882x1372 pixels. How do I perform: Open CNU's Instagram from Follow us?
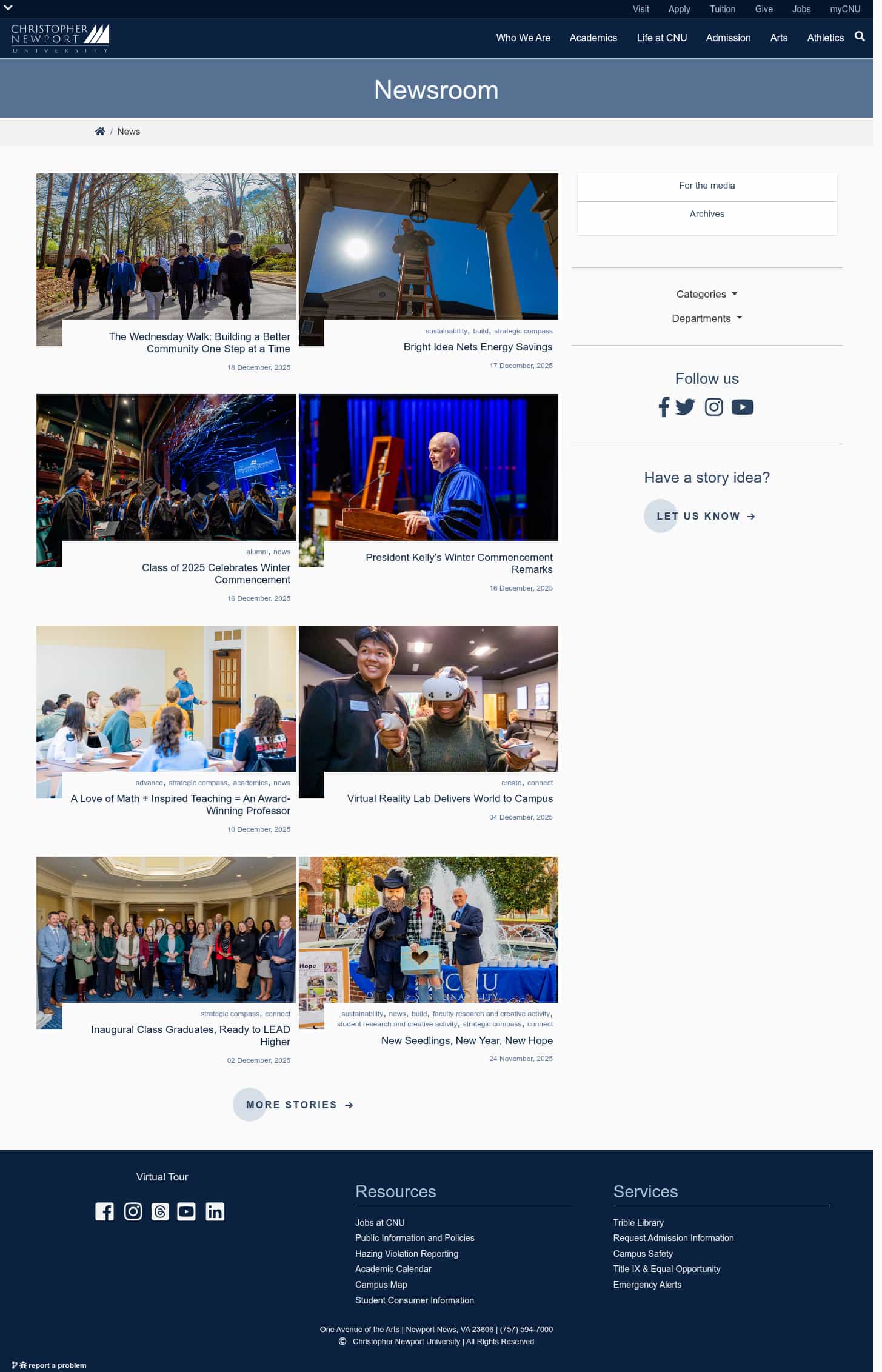713,407
